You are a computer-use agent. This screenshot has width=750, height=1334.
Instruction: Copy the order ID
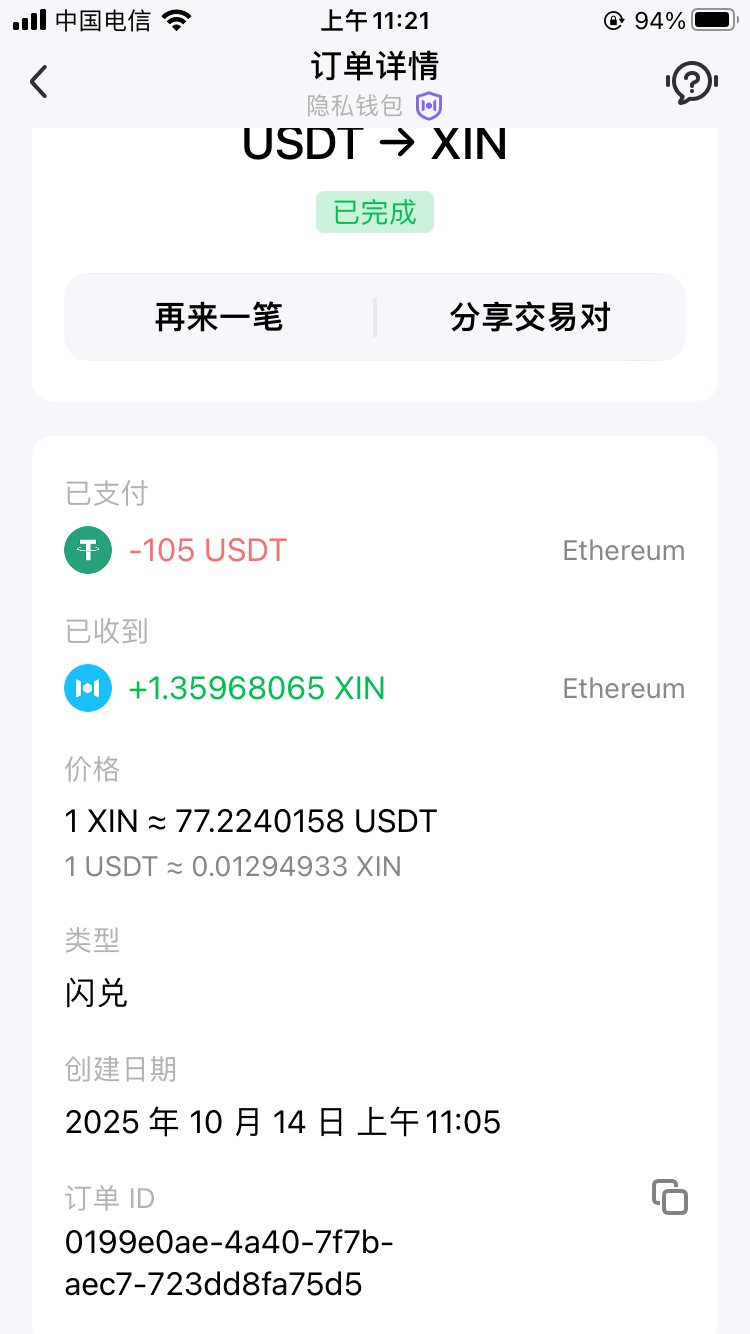coord(670,1197)
